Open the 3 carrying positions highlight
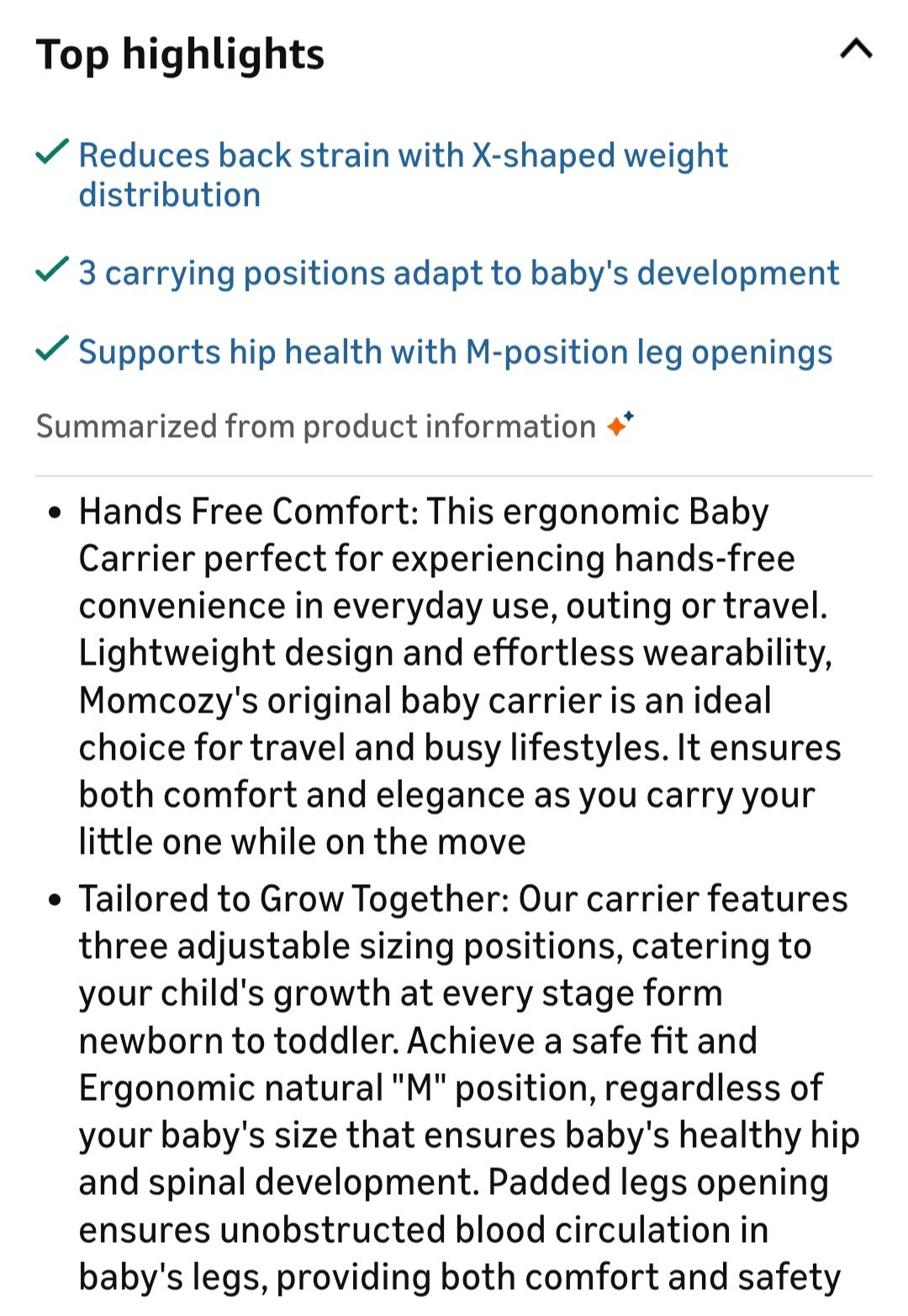The width and height of the screenshot is (908, 1316). [458, 273]
